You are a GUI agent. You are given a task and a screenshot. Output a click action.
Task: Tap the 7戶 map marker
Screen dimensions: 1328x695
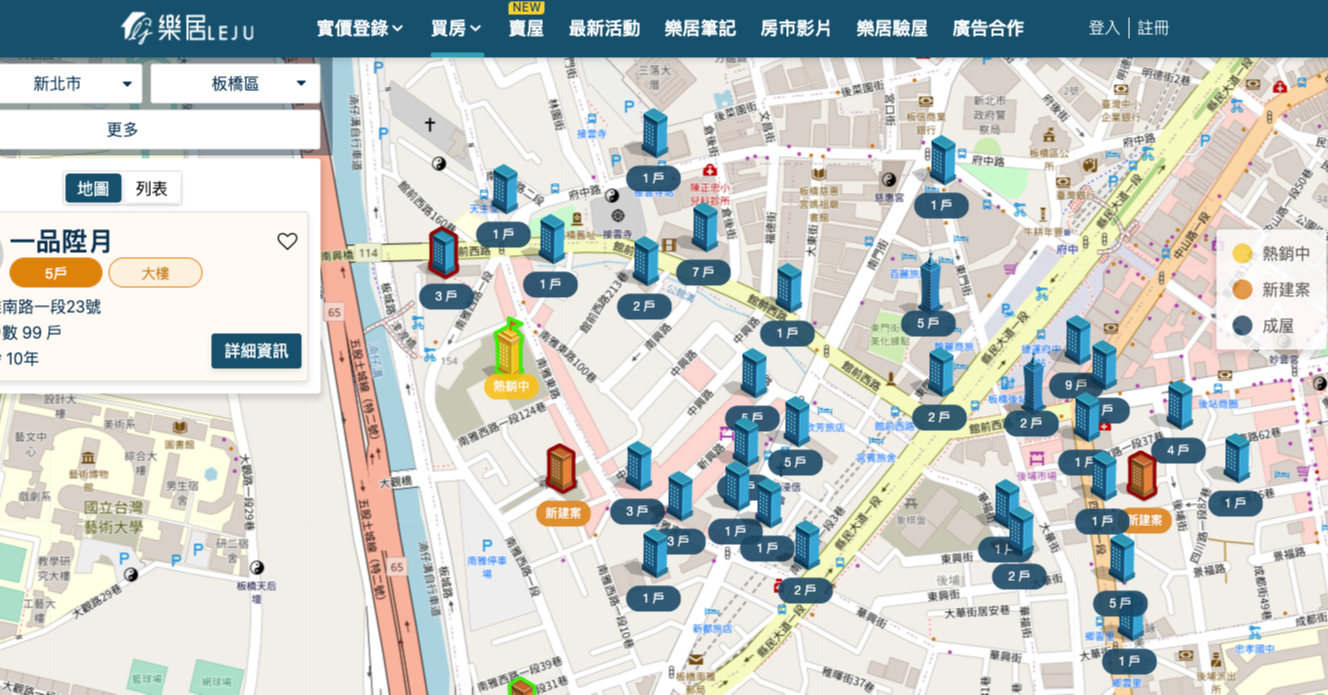[703, 271]
